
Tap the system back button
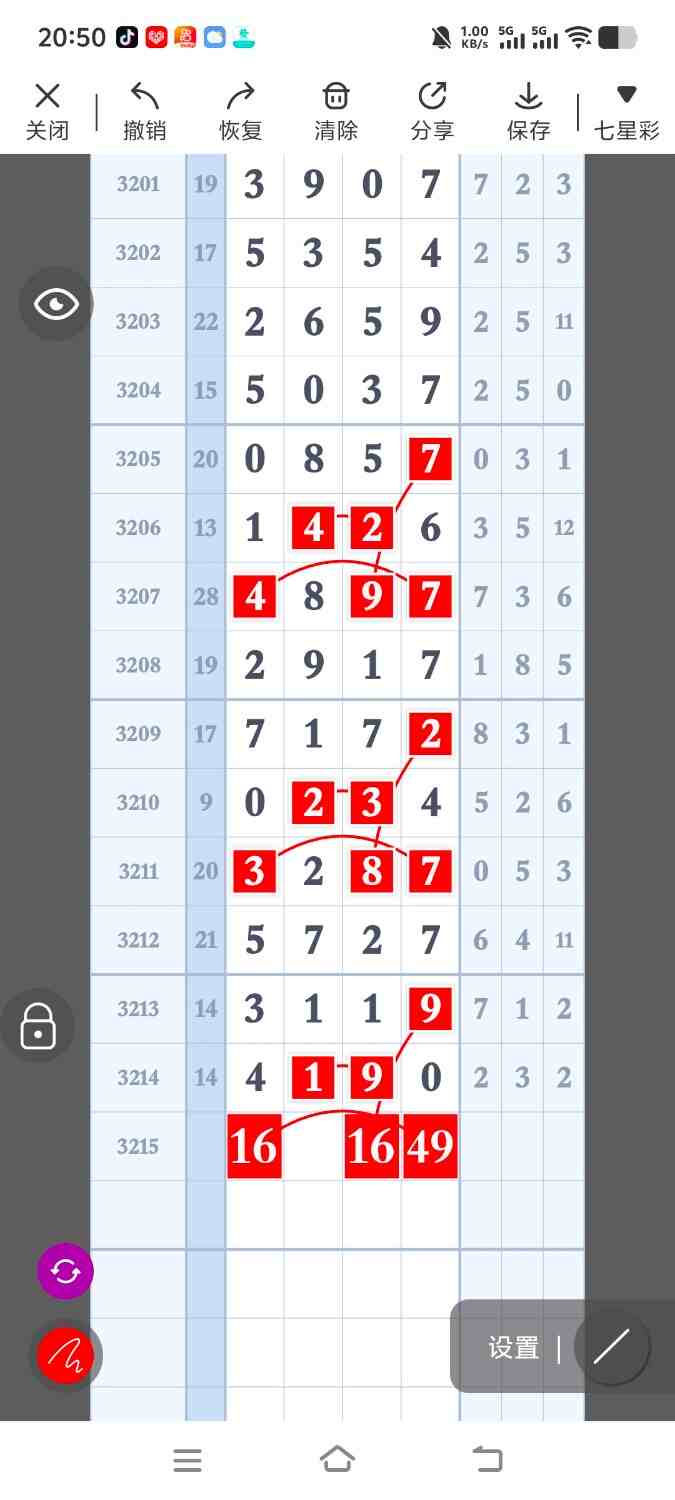click(487, 1460)
